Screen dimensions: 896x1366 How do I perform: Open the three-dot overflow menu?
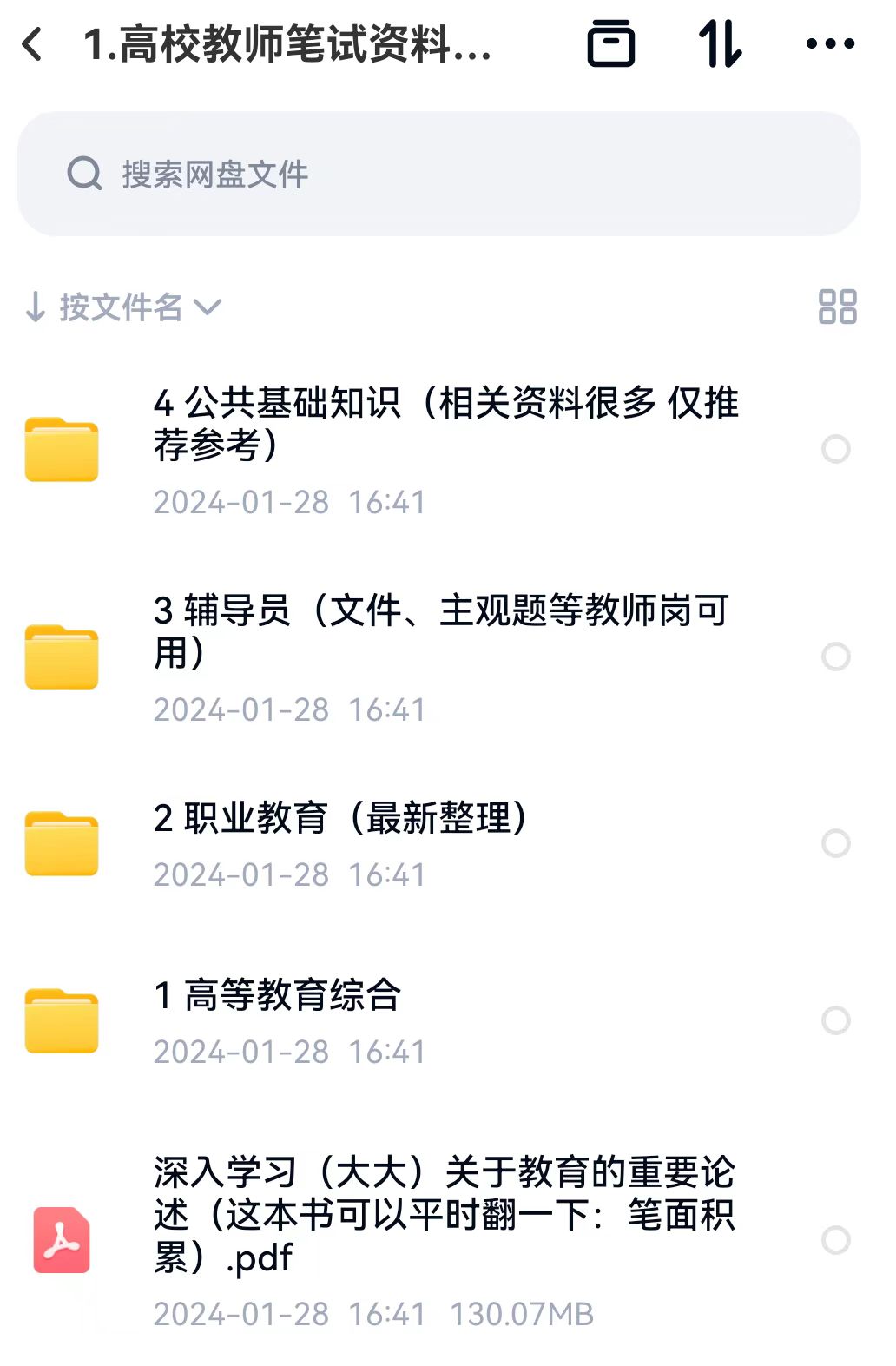pos(829,43)
